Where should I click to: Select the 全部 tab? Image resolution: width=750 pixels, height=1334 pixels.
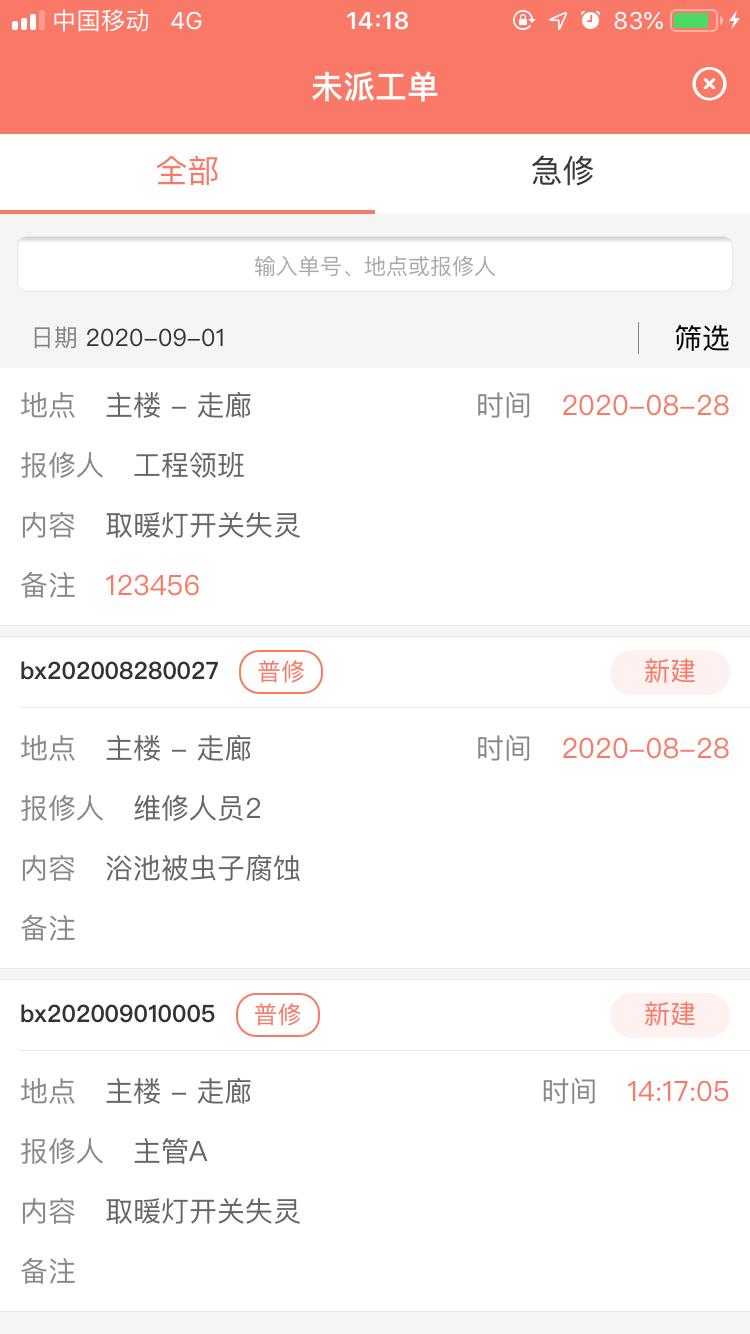tap(187, 172)
